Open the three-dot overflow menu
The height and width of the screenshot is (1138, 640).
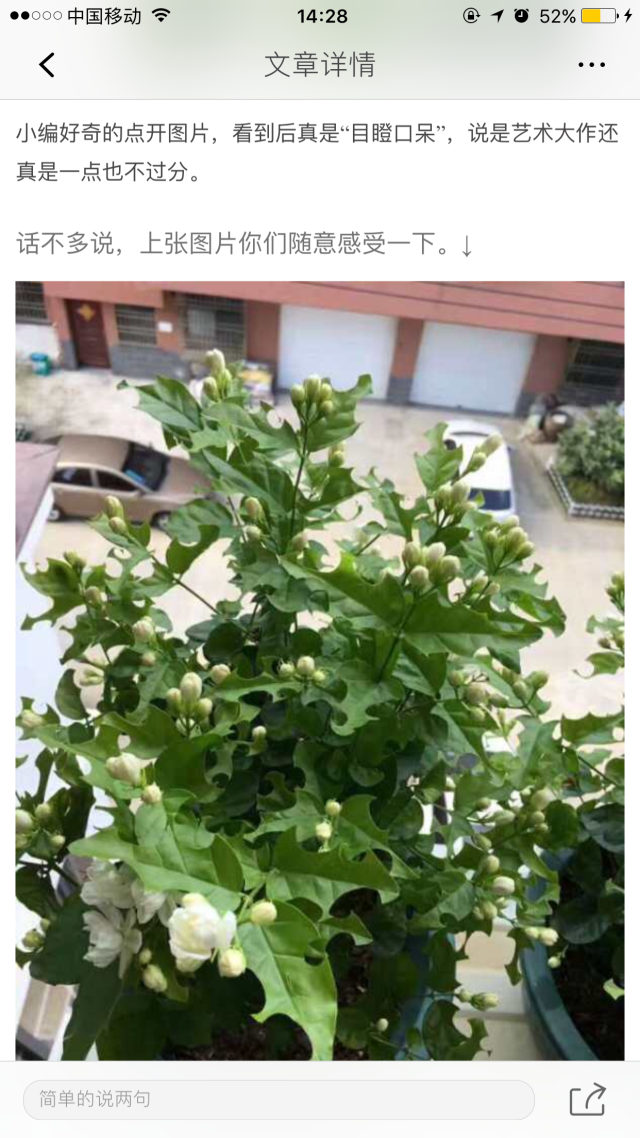click(591, 65)
